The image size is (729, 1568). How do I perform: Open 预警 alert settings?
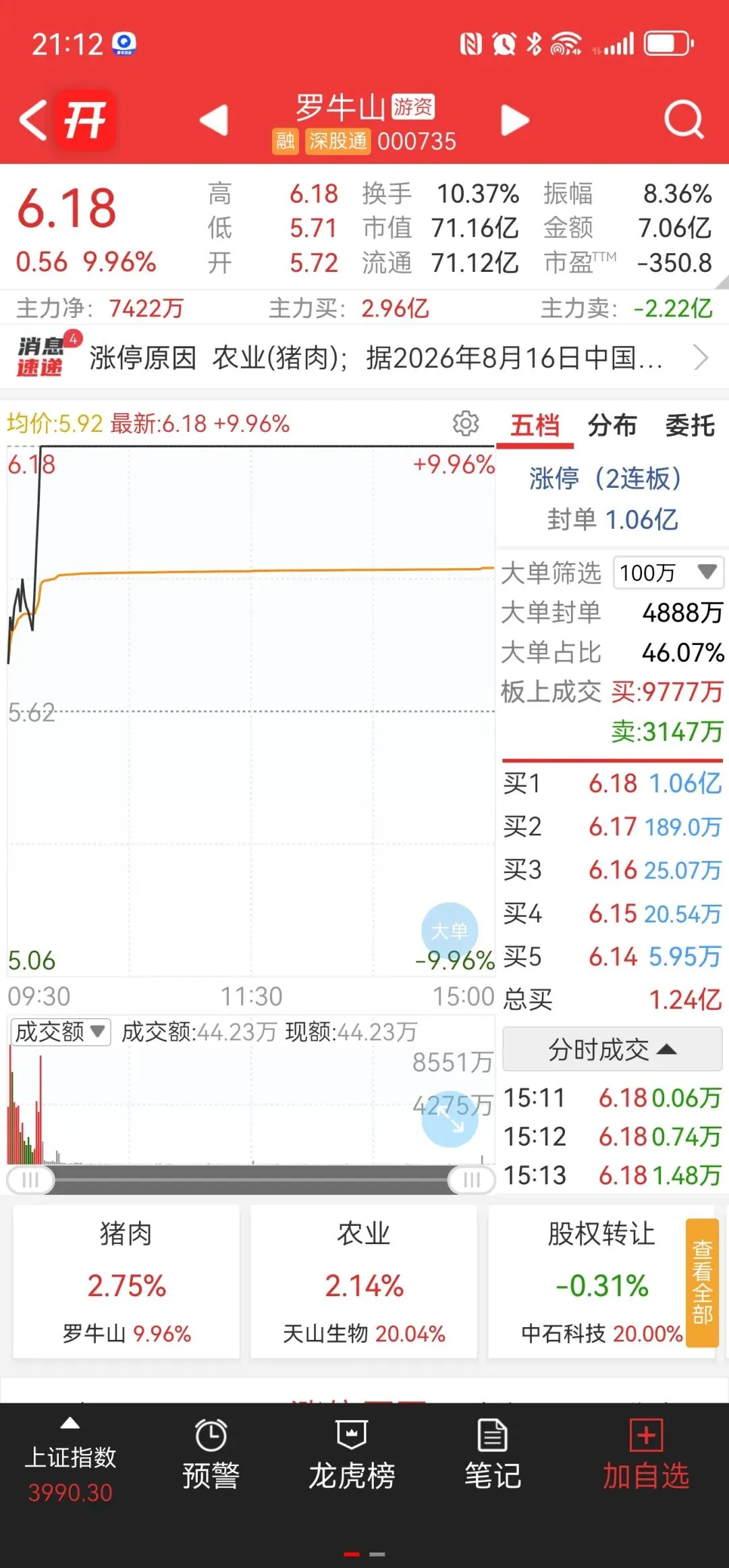[211, 1456]
